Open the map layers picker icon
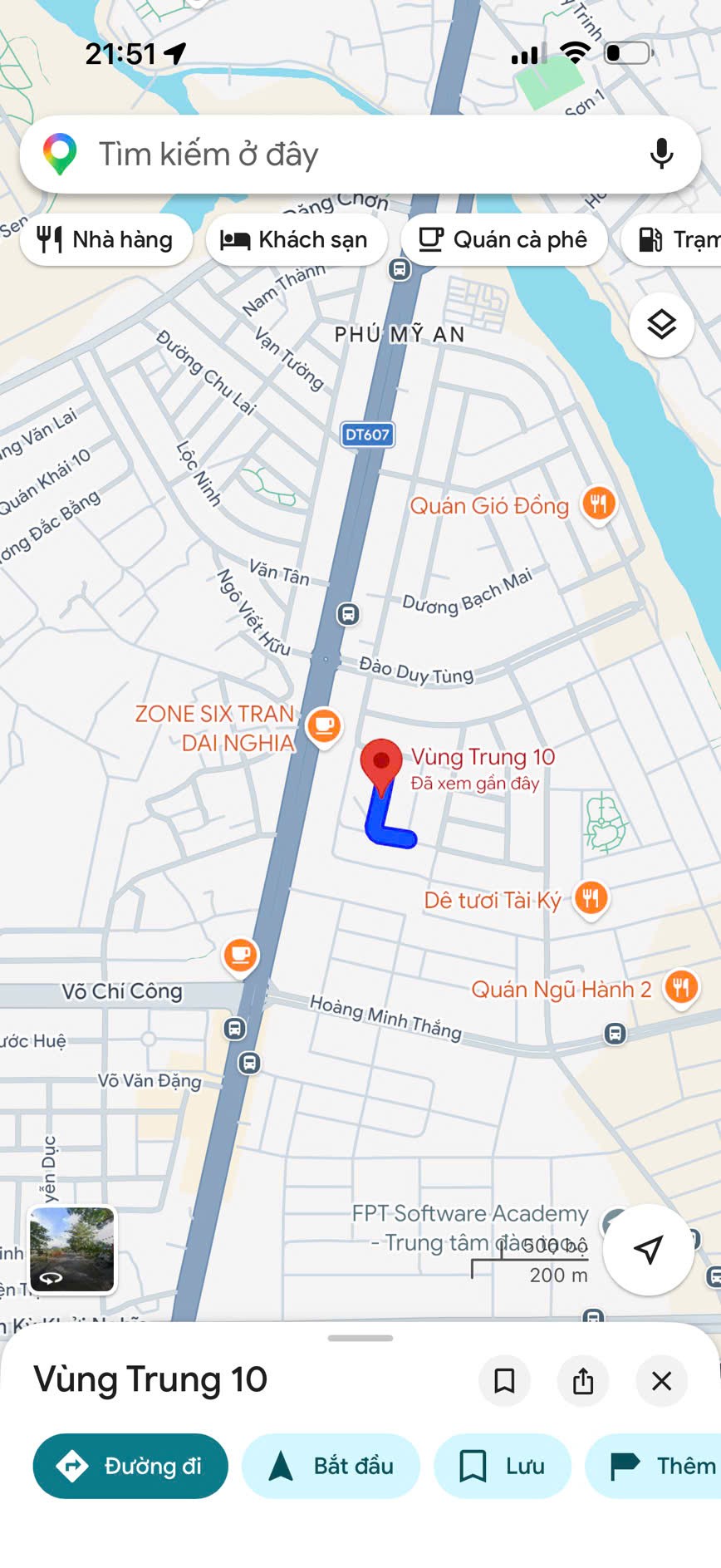This screenshot has width=721, height=1568. coord(660,325)
